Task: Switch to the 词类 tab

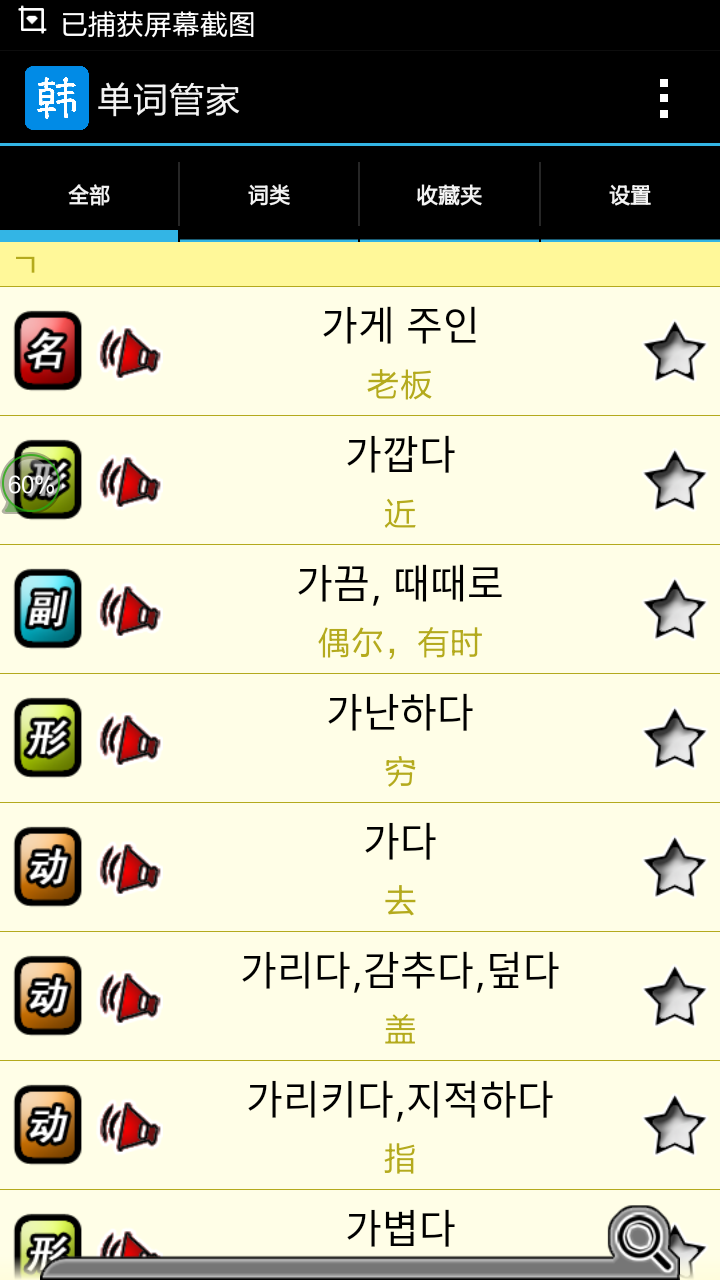Action: coord(269,196)
